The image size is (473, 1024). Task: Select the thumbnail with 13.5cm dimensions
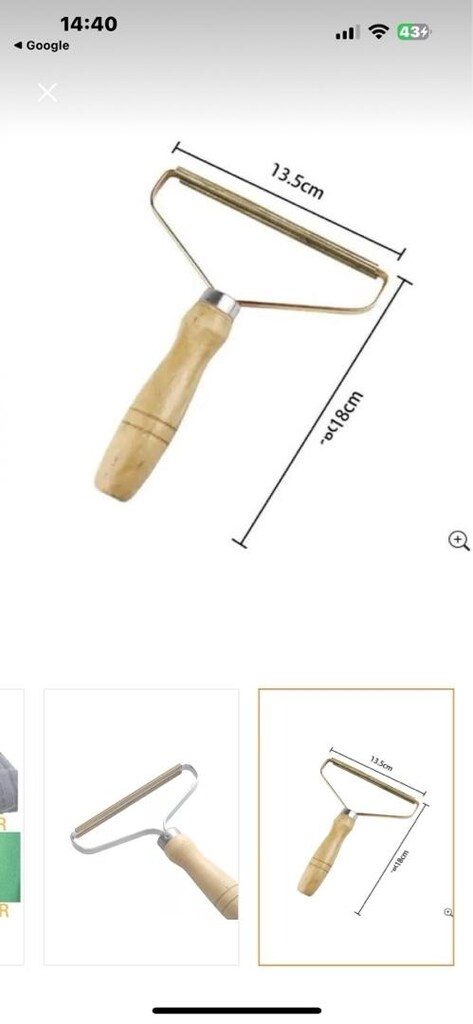pos(356,826)
